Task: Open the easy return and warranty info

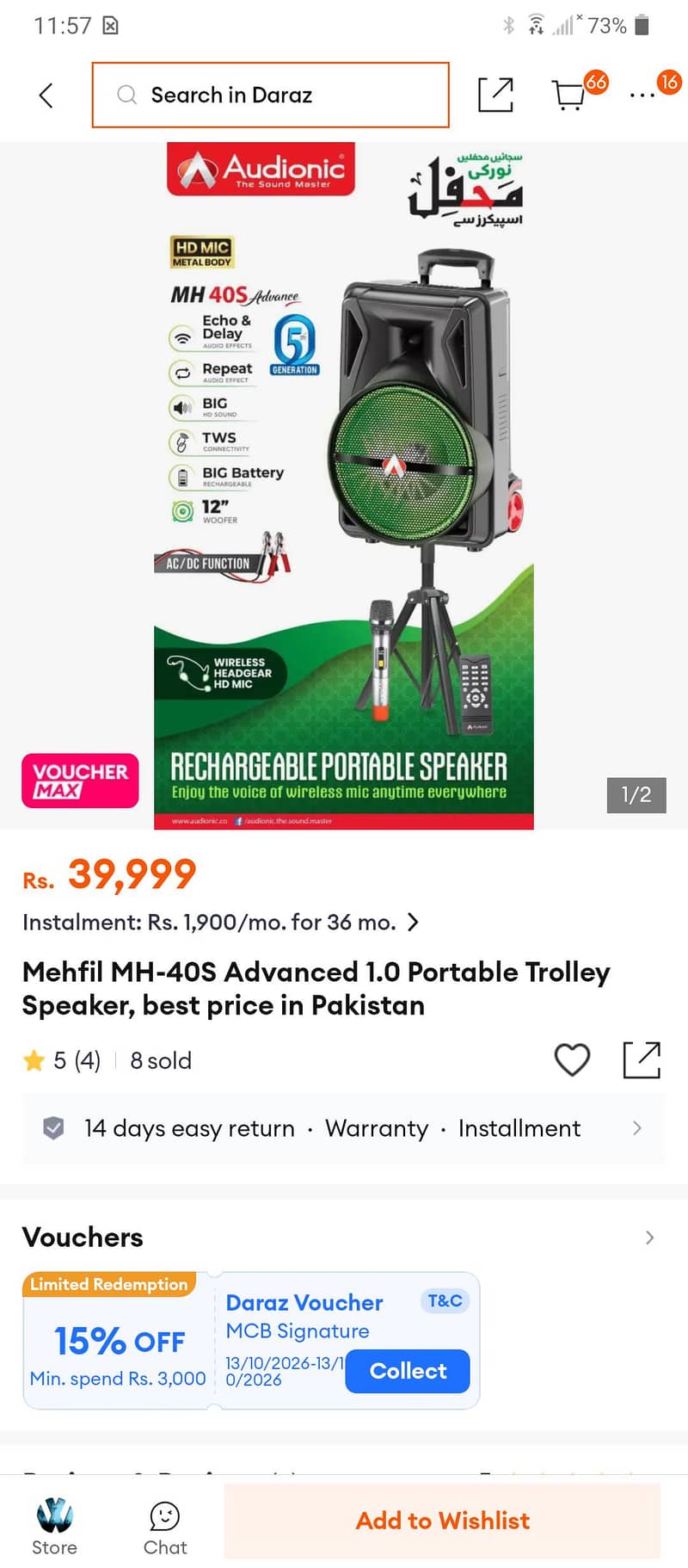Action: (344, 1128)
